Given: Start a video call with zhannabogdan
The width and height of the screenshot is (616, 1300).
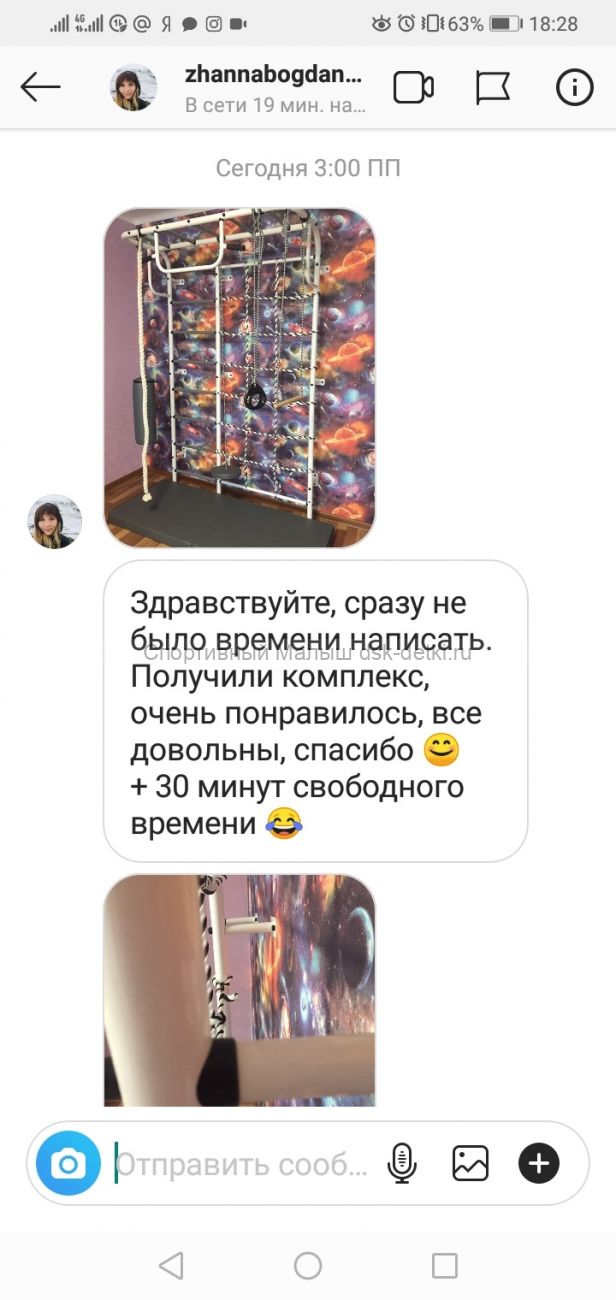Looking at the screenshot, I should [x=413, y=88].
